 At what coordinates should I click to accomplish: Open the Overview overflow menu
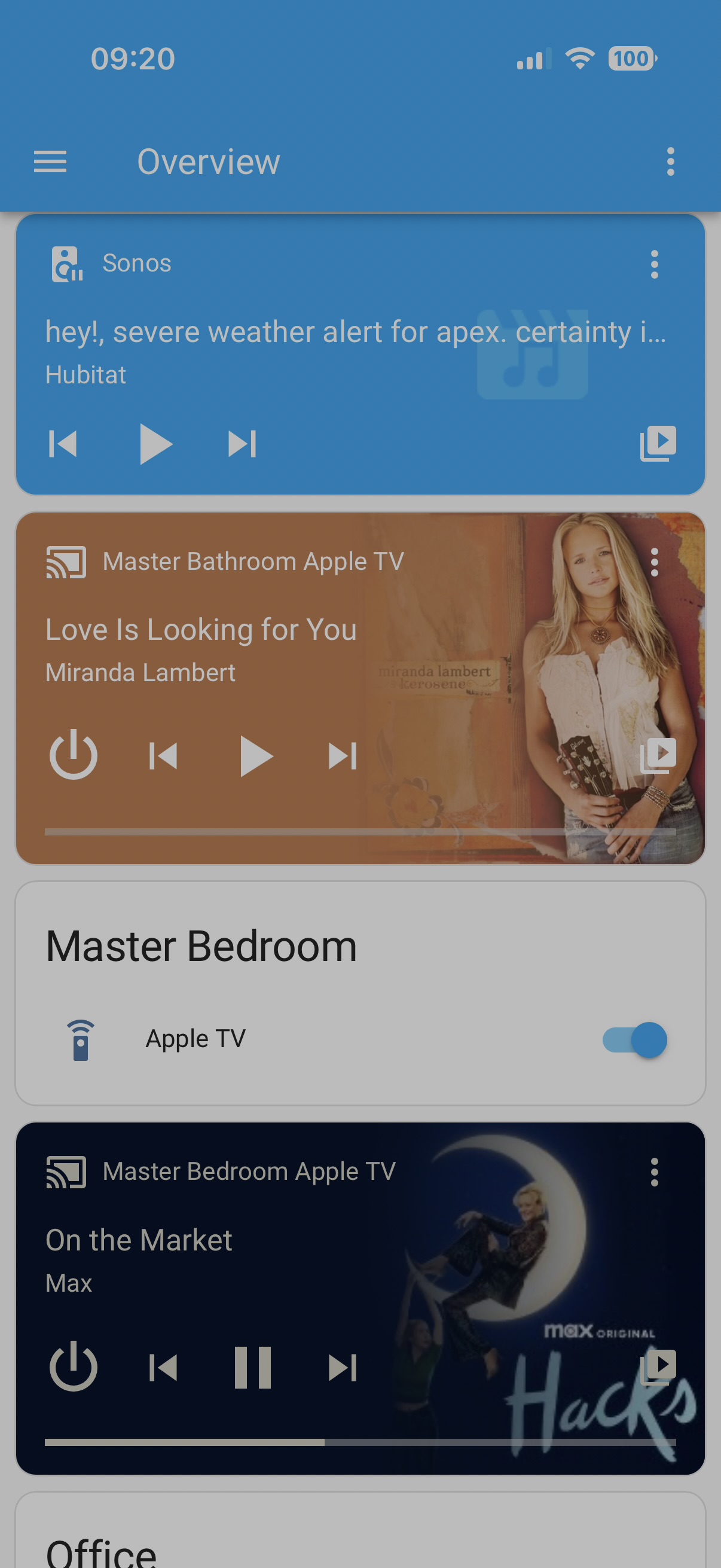click(x=671, y=162)
